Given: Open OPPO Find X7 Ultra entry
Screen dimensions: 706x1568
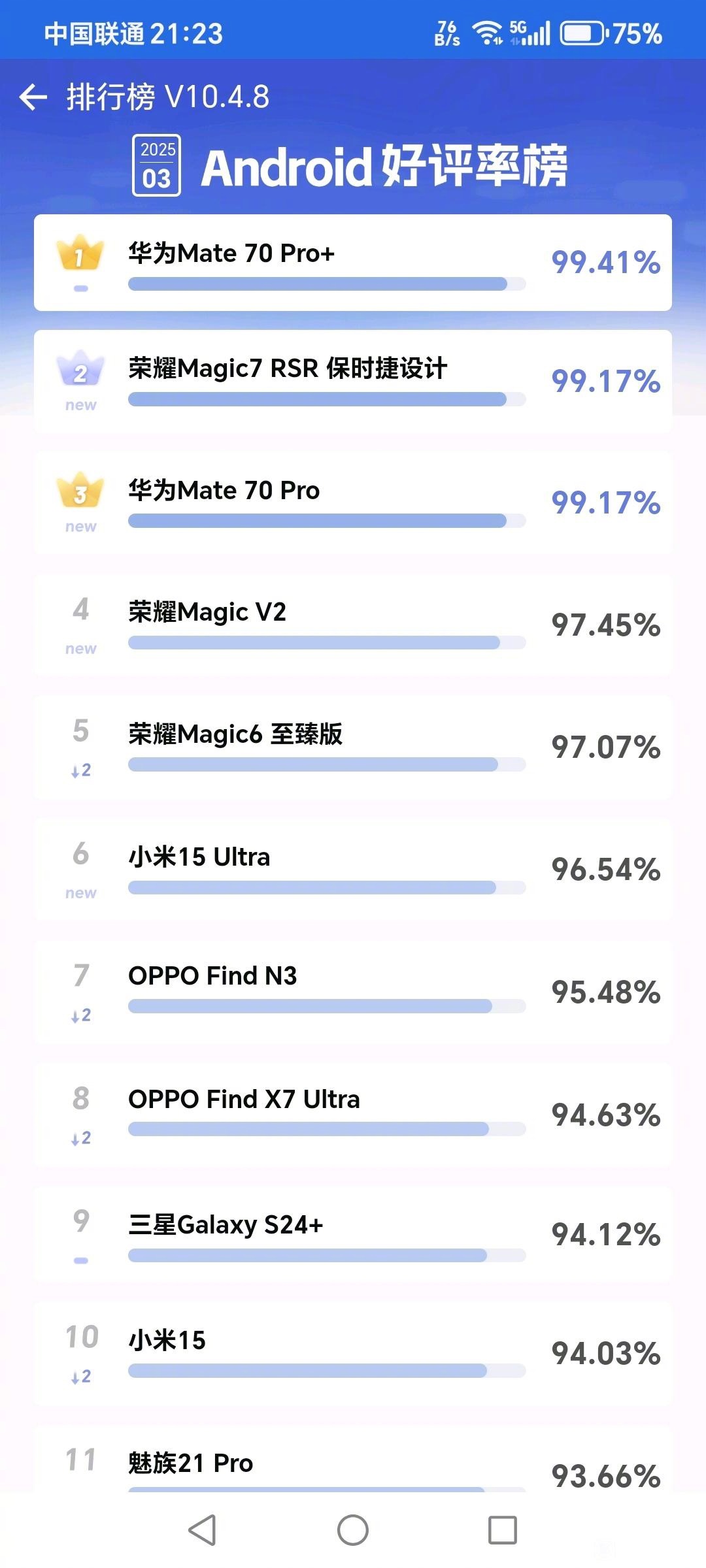Looking at the screenshot, I should [x=353, y=1114].
